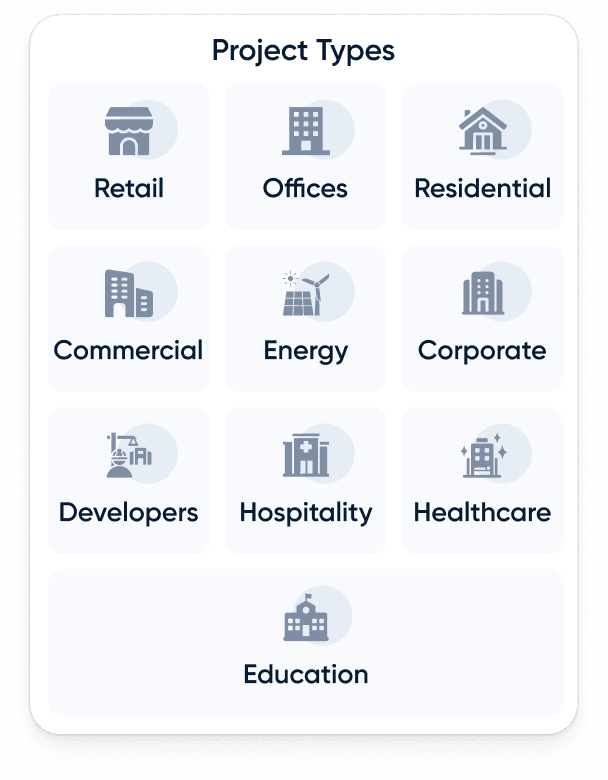
Task: Select the Offices tile
Action: pos(305,157)
